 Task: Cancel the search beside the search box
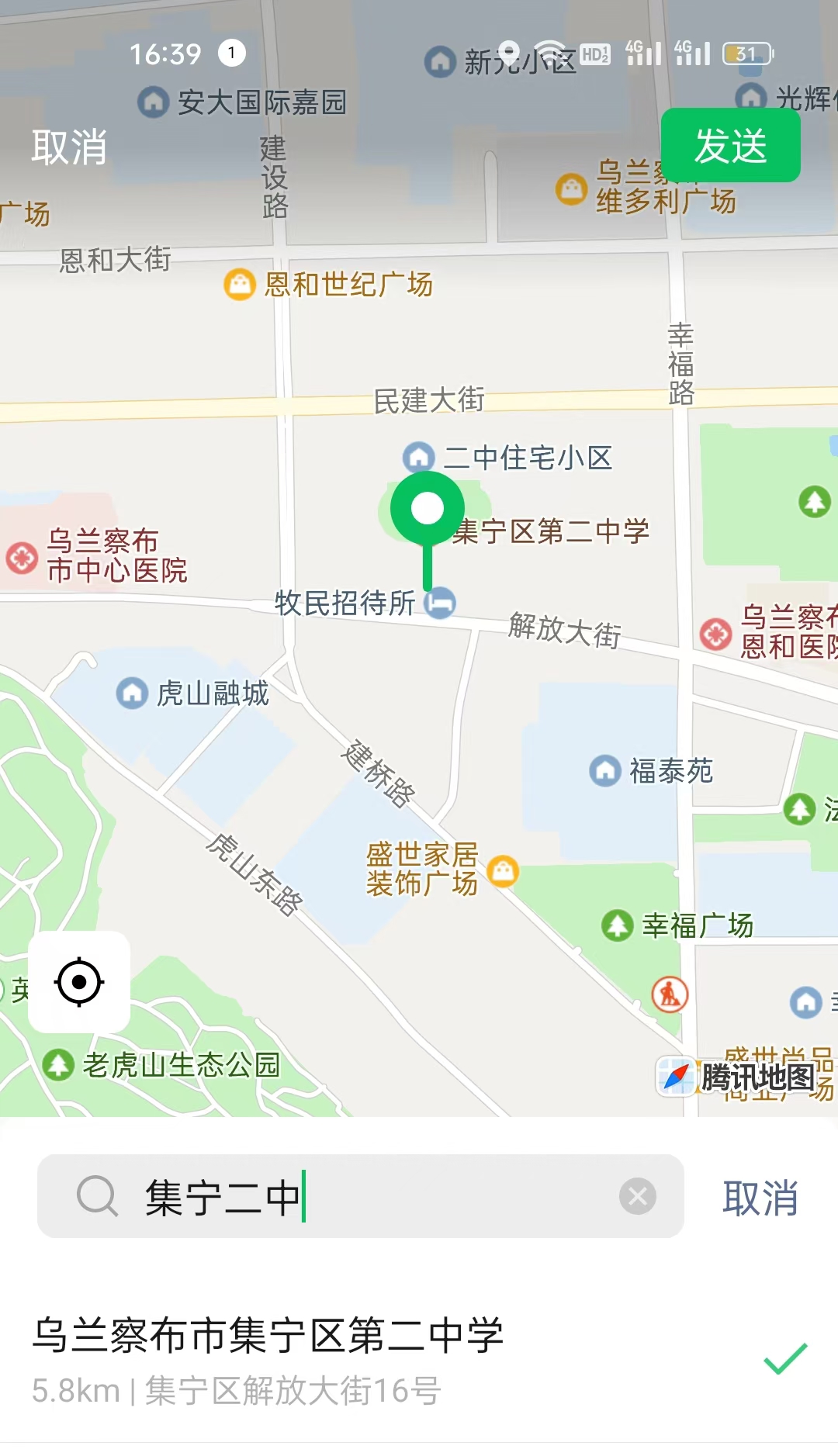pos(760,1198)
